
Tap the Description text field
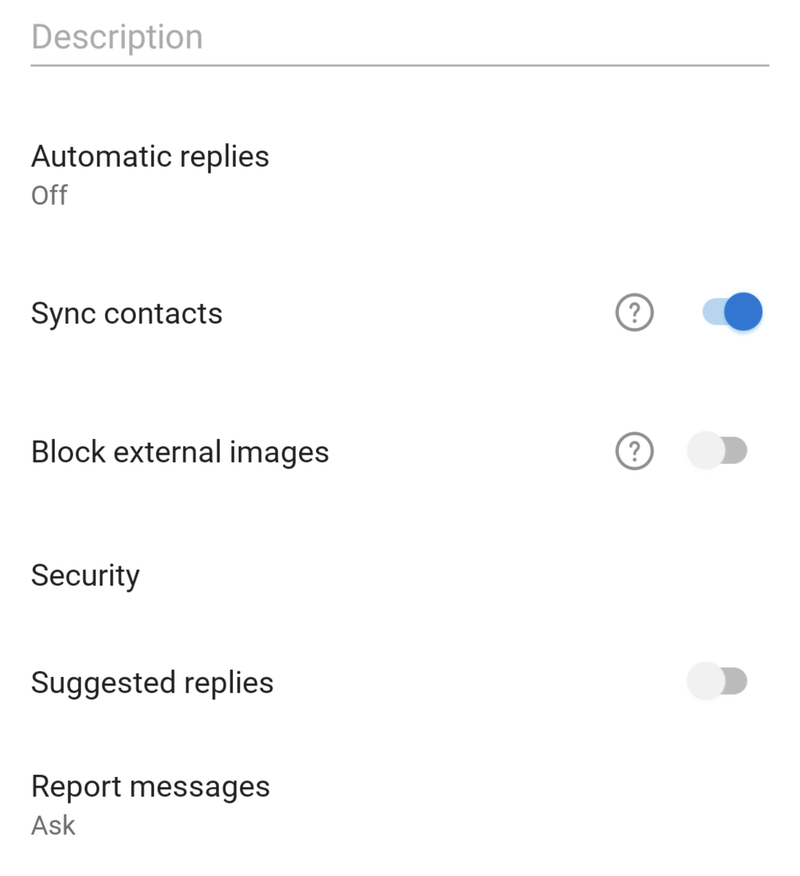click(400, 38)
